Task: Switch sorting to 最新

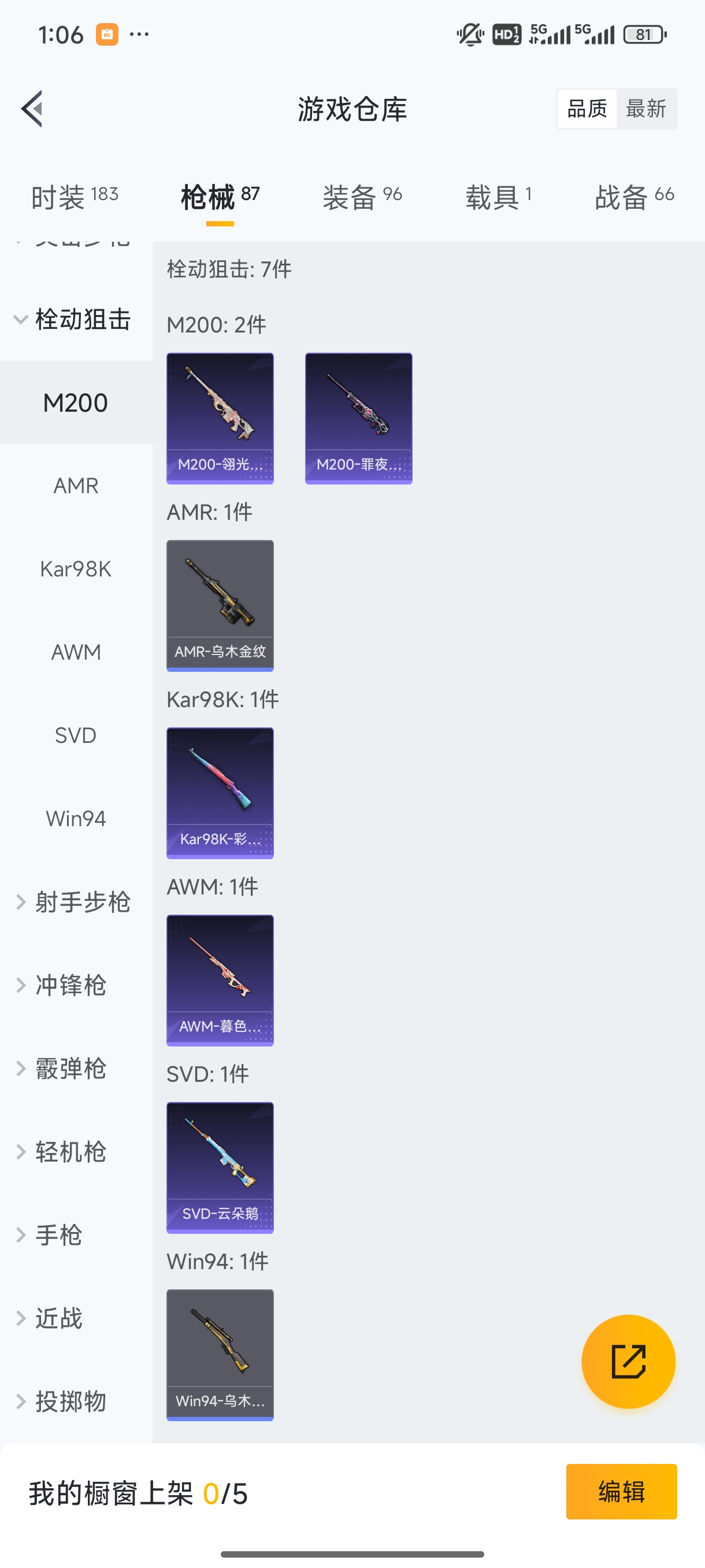Action: pyautogui.click(x=647, y=108)
